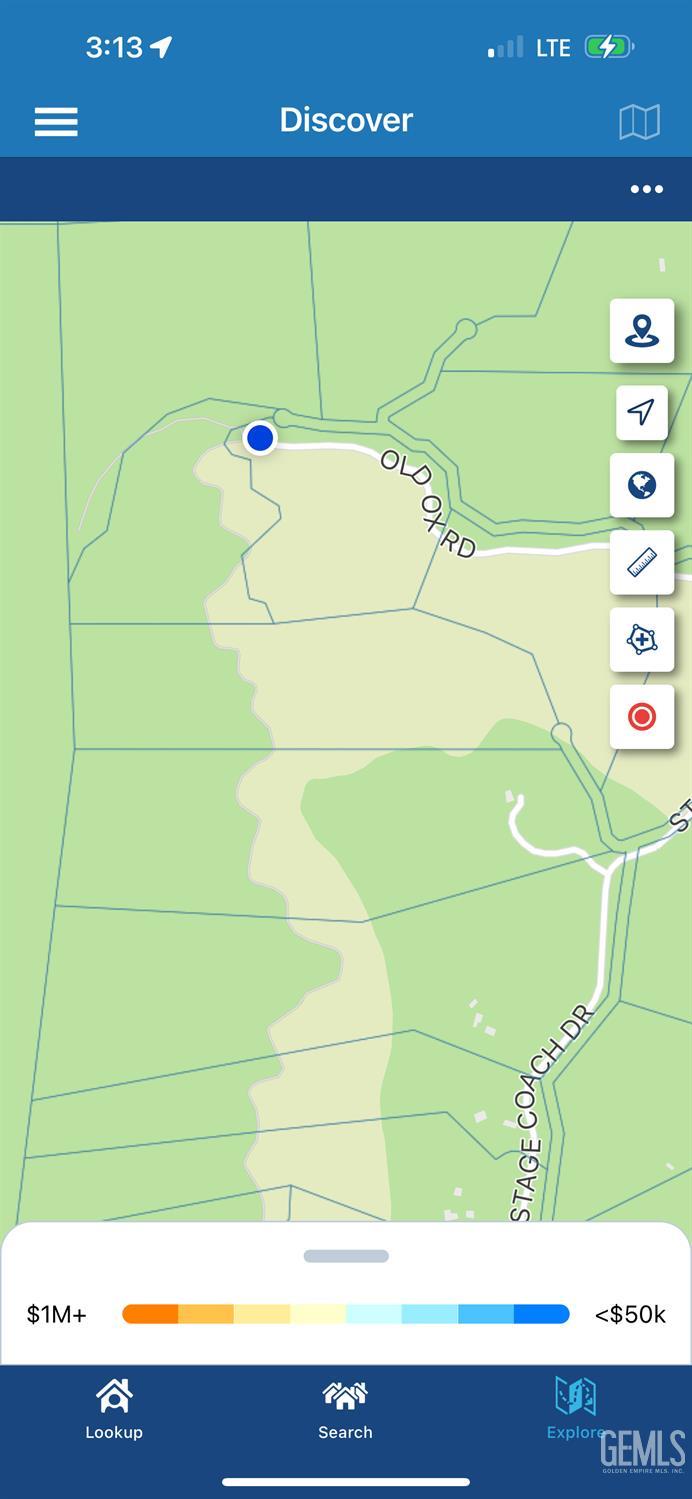Switch to the Search tab
The height and width of the screenshot is (1499, 692).
345,1410
